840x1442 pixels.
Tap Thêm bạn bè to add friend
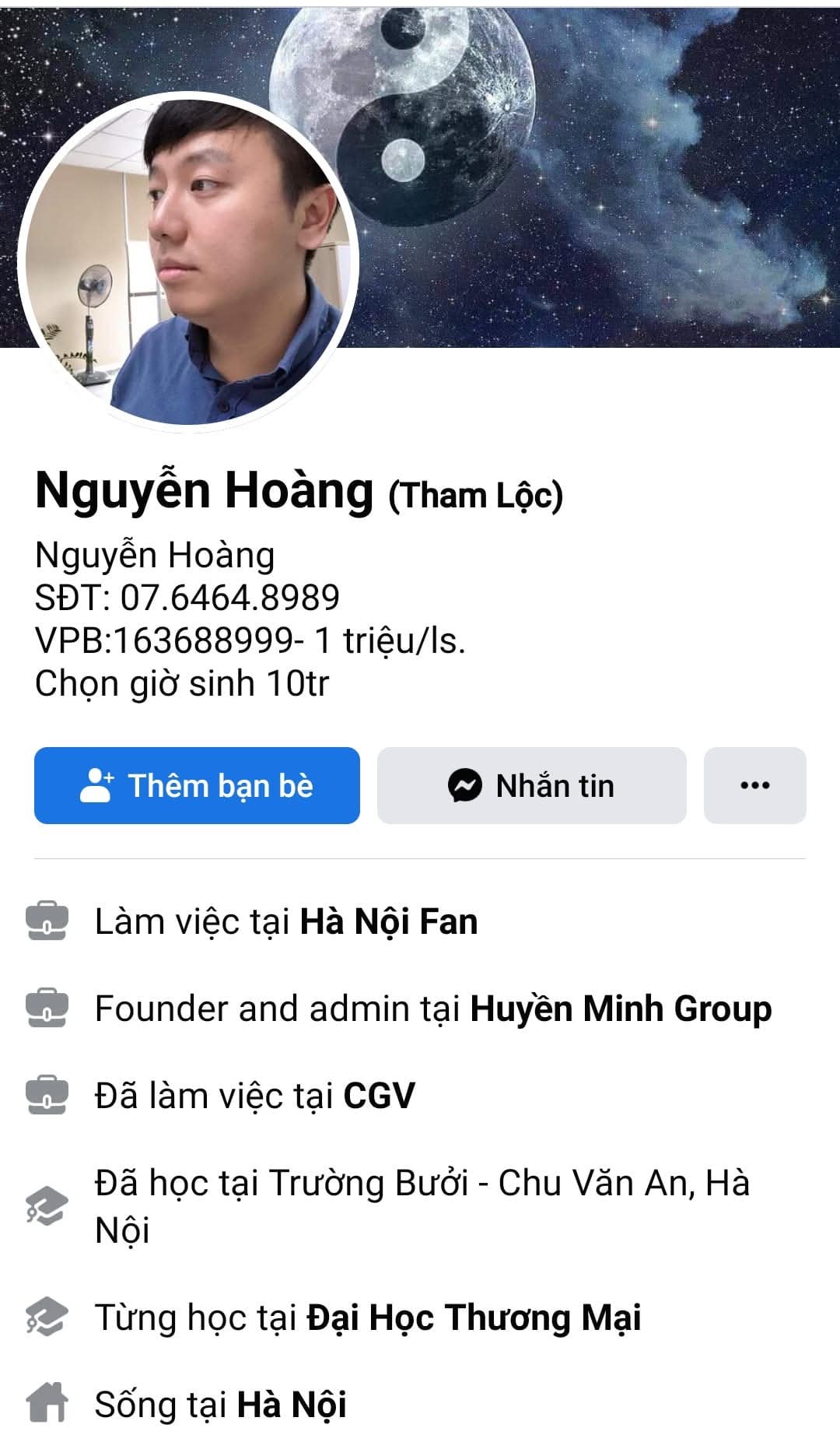[x=197, y=785]
